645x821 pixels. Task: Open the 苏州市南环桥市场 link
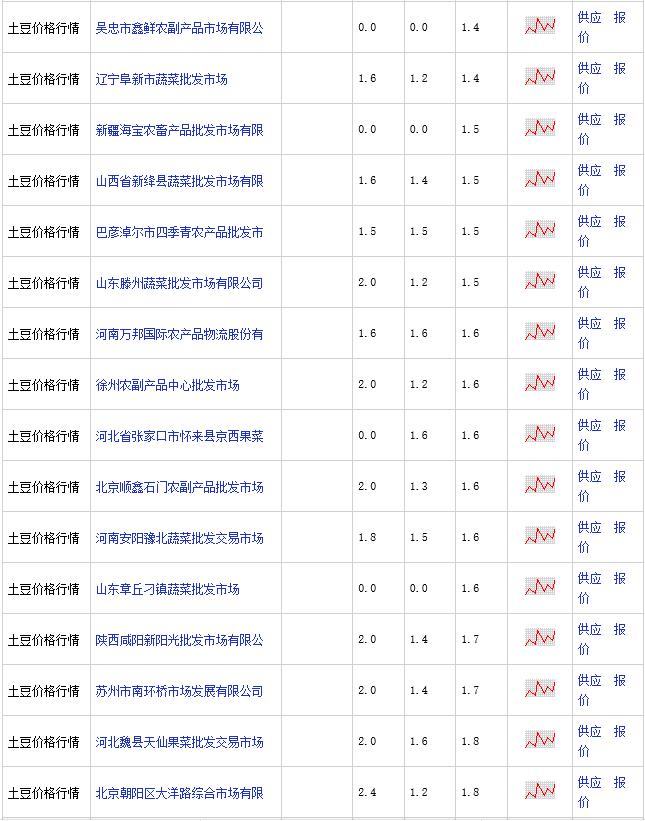[x=179, y=691]
